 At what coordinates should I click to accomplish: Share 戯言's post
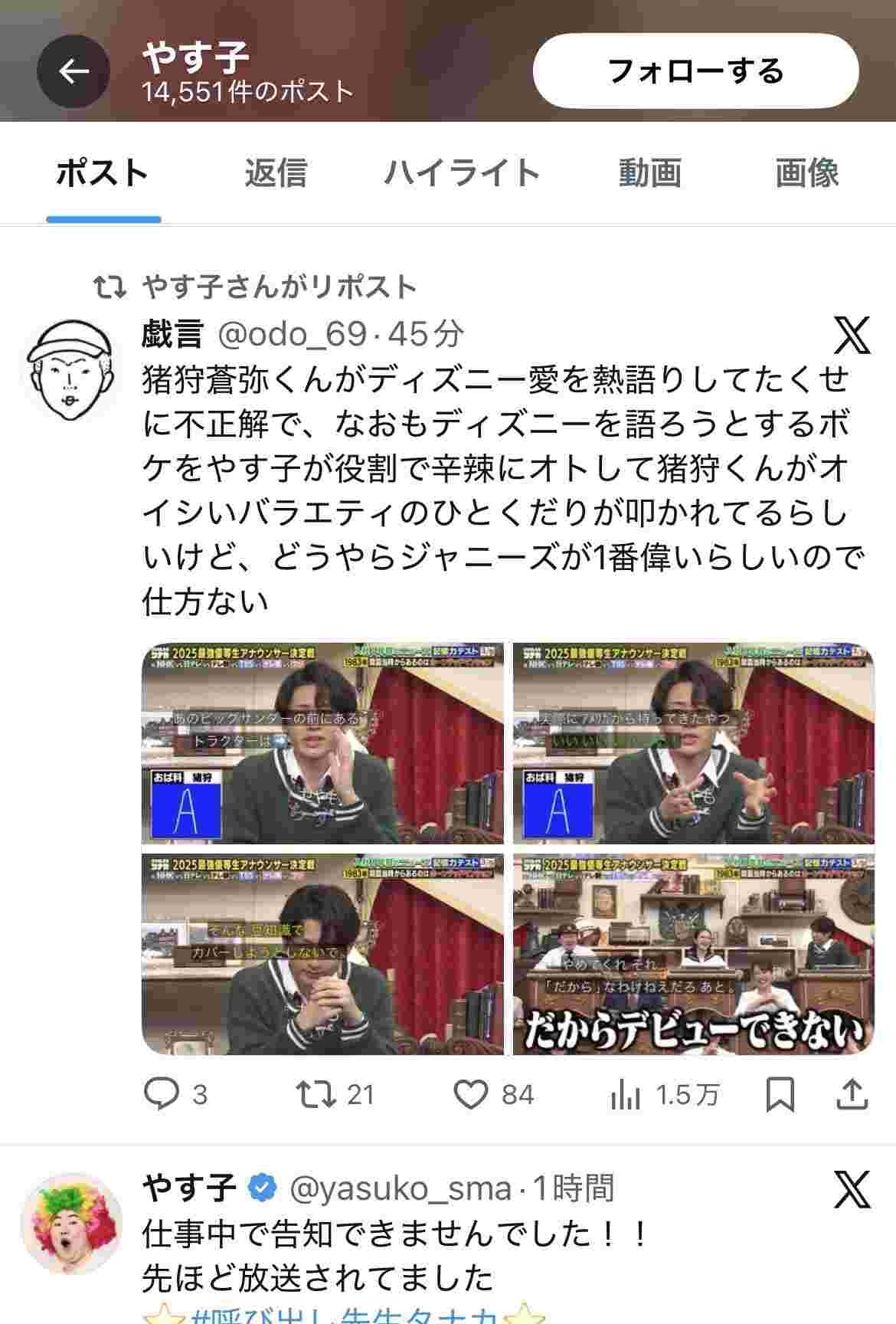pos(852,1094)
